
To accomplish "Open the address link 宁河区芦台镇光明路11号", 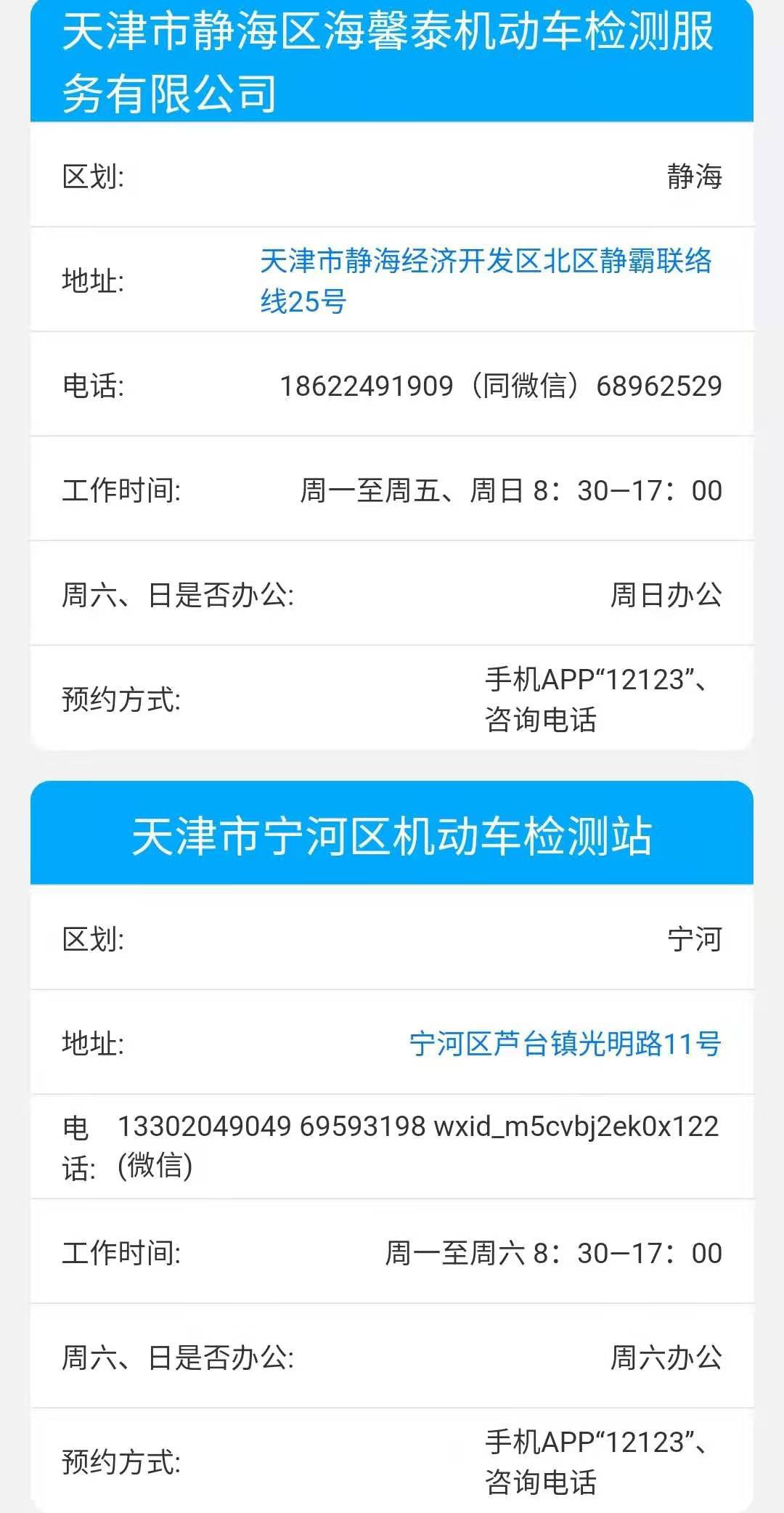I will pyautogui.click(x=565, y=1044).
